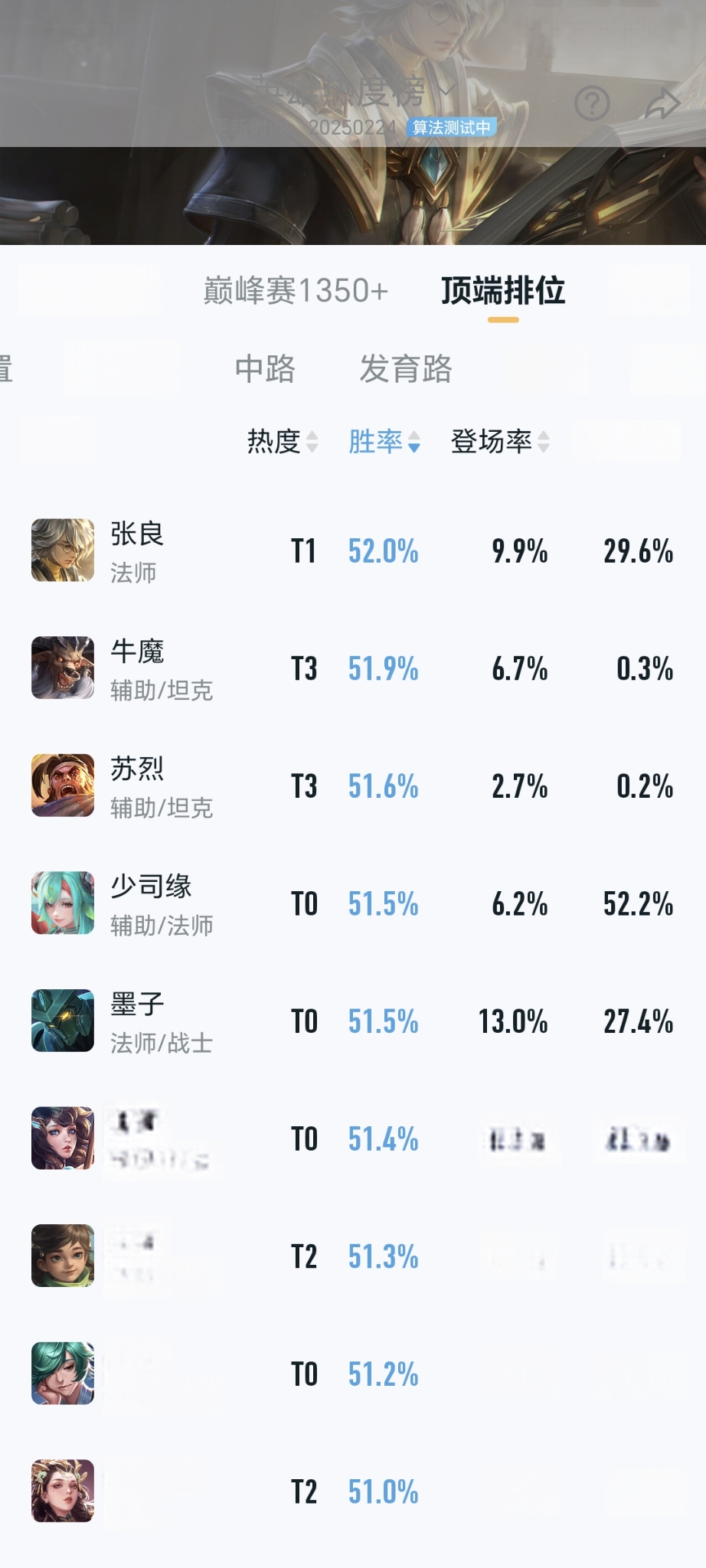Select the 顶端排位 tab

click(503, 291)
